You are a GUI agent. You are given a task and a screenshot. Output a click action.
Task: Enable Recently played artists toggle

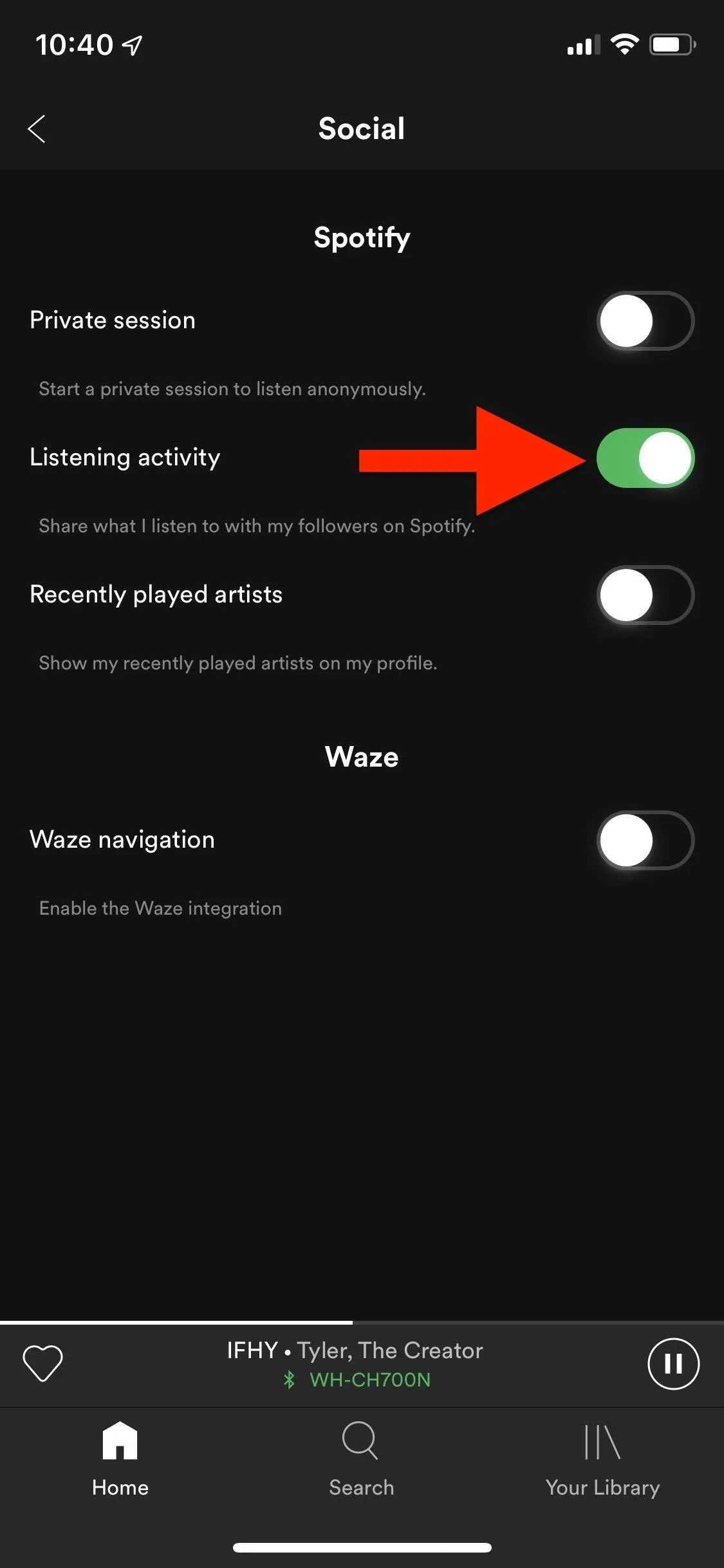click(x=645, y=595)
